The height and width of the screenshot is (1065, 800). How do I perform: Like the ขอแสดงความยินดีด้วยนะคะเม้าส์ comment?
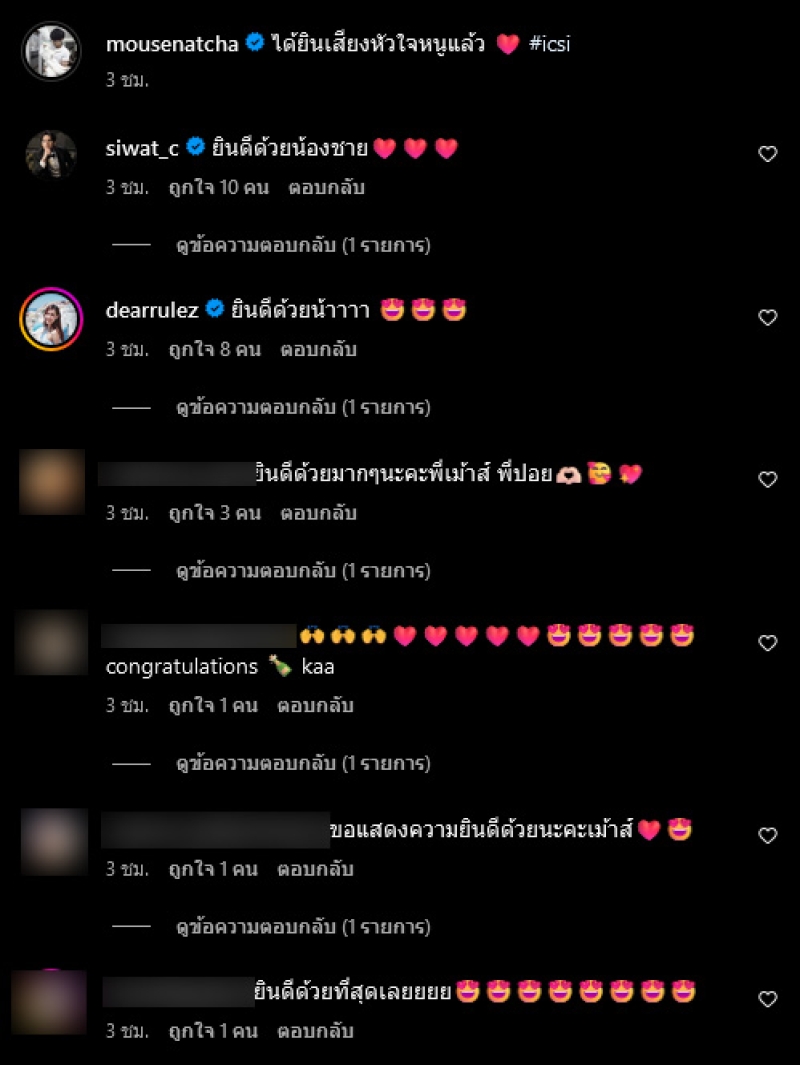[x=767, y=835]
